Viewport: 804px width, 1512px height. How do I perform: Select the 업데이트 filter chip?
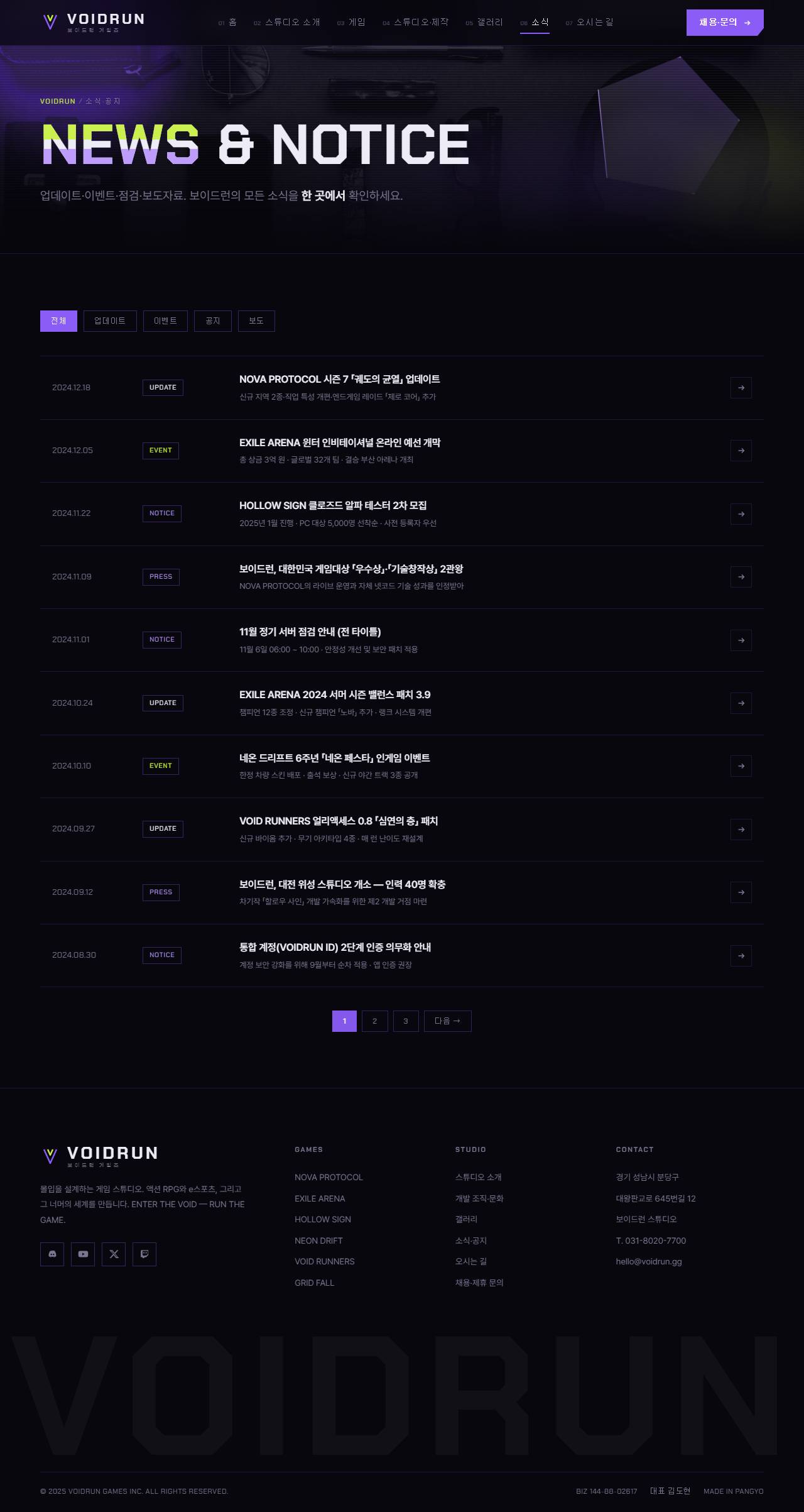(110, 321)
